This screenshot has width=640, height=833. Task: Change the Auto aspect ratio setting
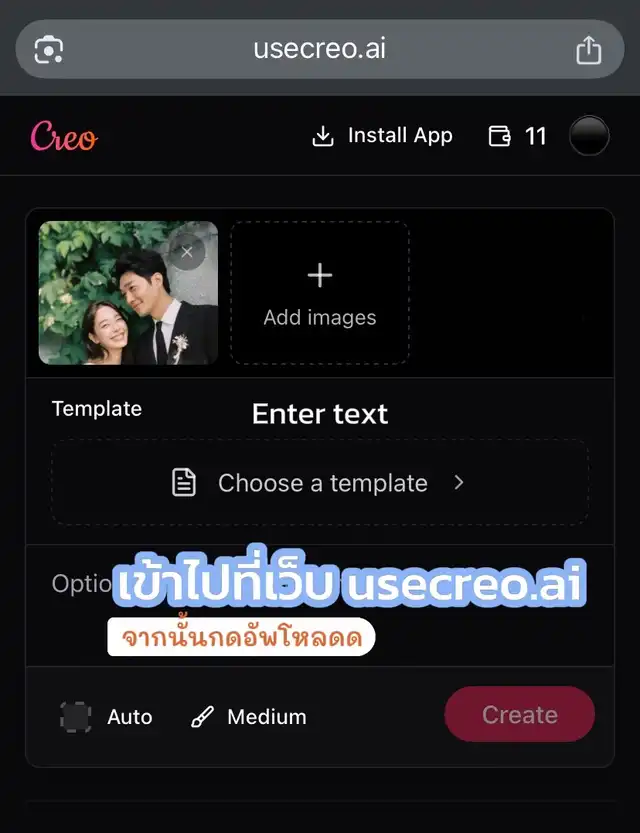(x=106, y=717)
